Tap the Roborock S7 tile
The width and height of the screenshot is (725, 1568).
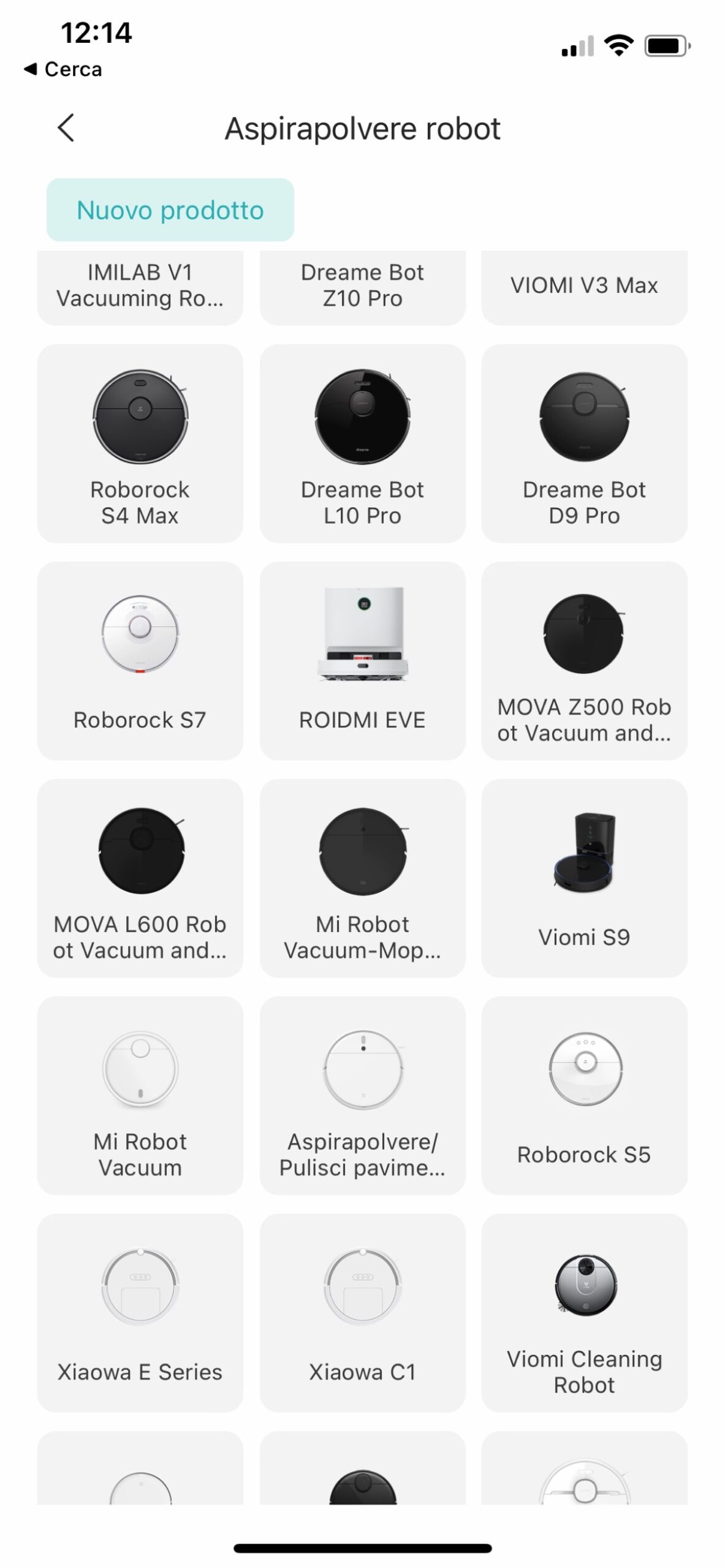140,660
